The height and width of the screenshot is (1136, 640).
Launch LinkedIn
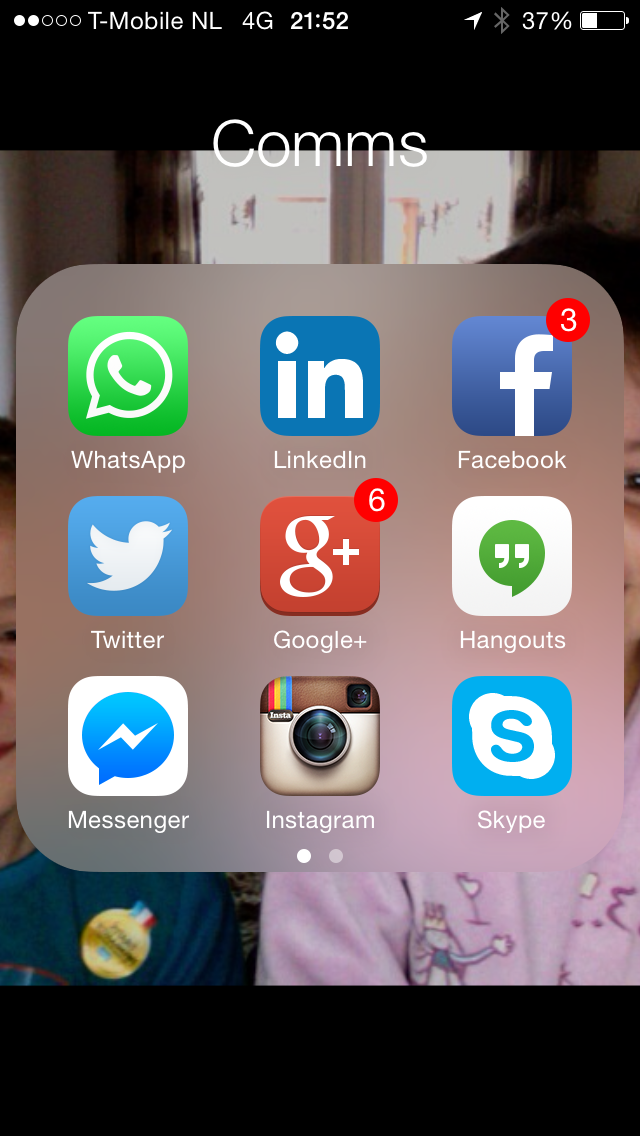pyautogui.click(x=320, y=376)
